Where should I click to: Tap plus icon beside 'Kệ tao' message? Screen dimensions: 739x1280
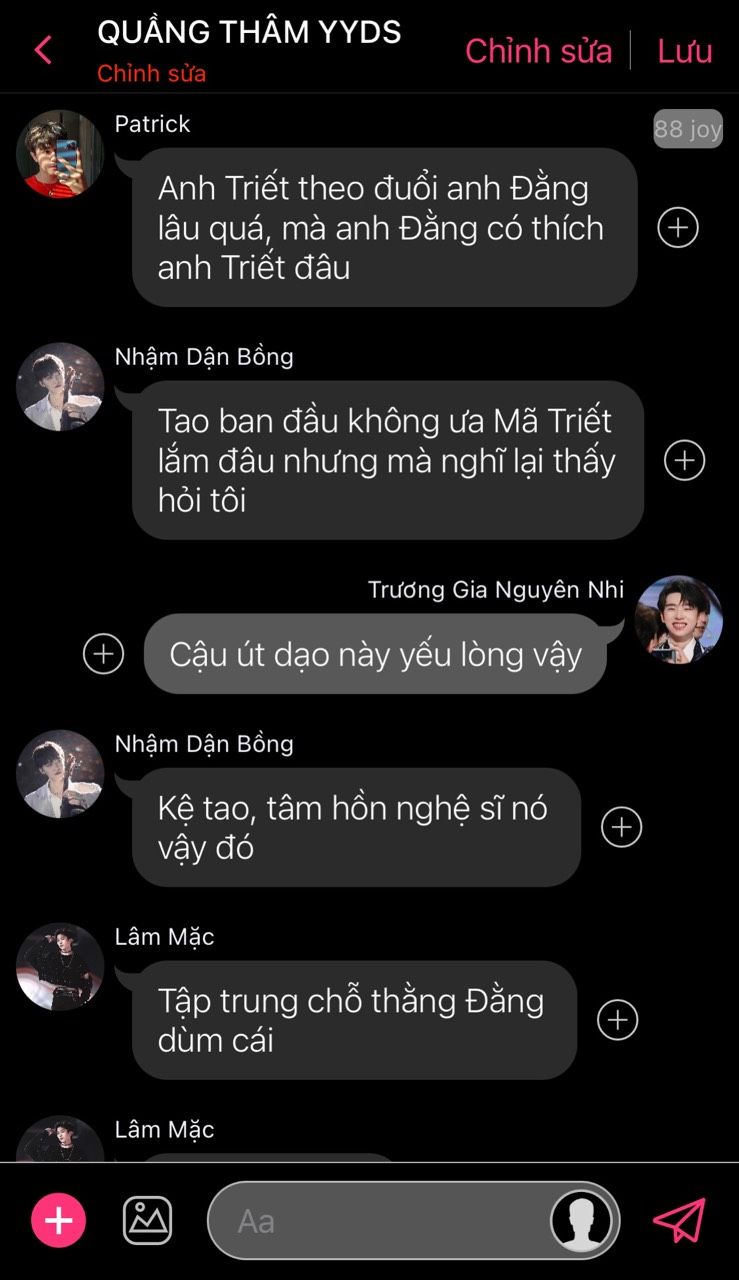pyautogui.click(x=621, y=827)
